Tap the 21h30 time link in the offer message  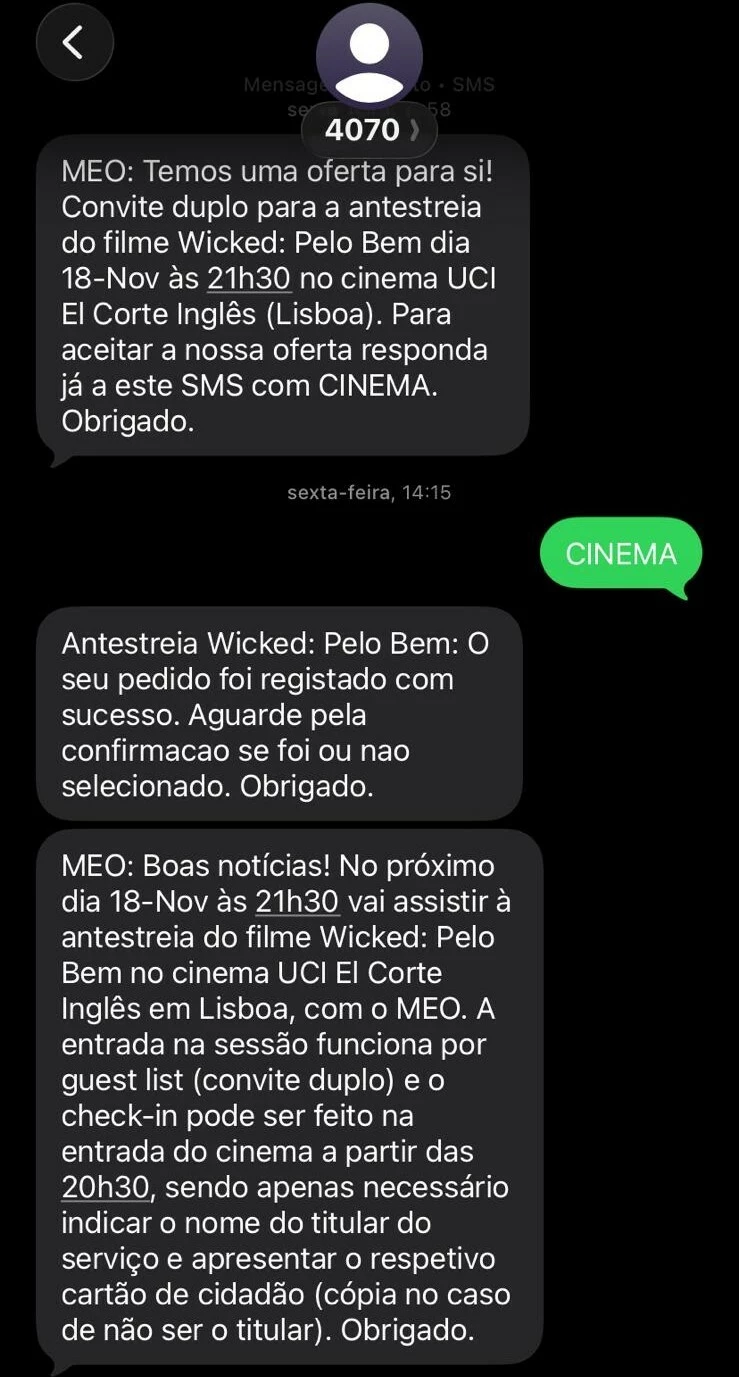(241, 278)
